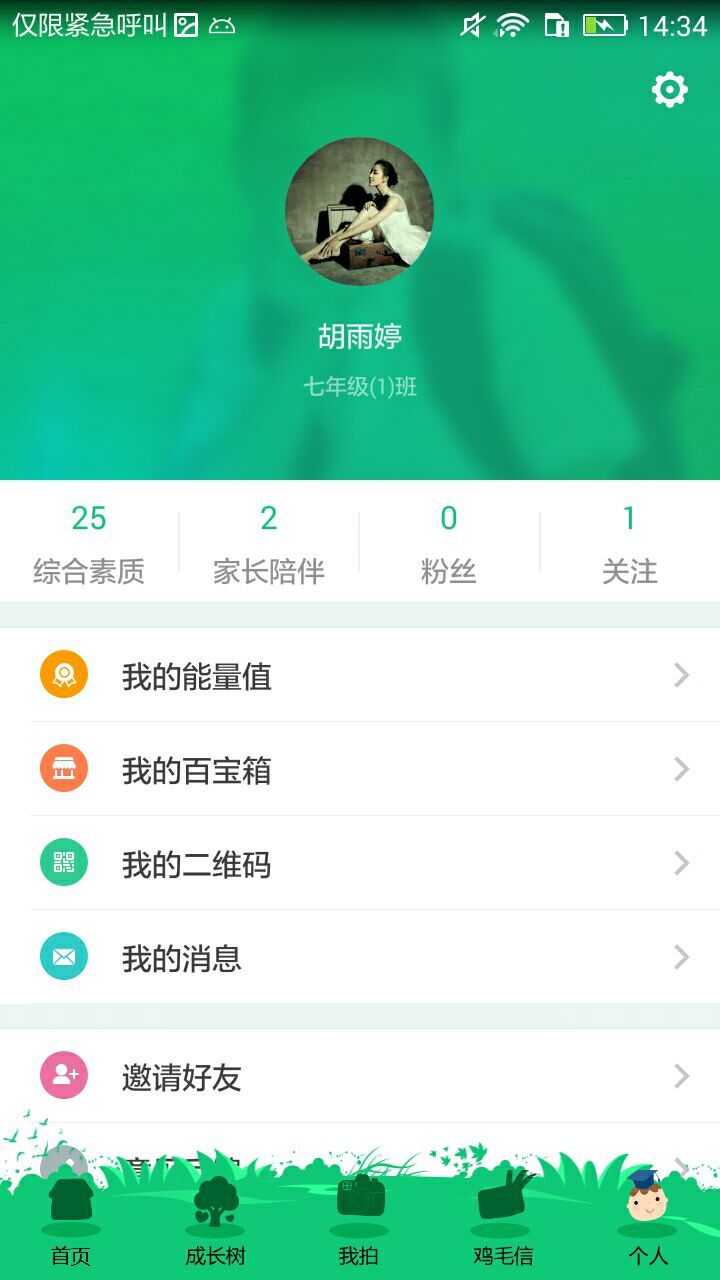
Task: Open settings via the gear icon
Action: click(x=669, y=91)
